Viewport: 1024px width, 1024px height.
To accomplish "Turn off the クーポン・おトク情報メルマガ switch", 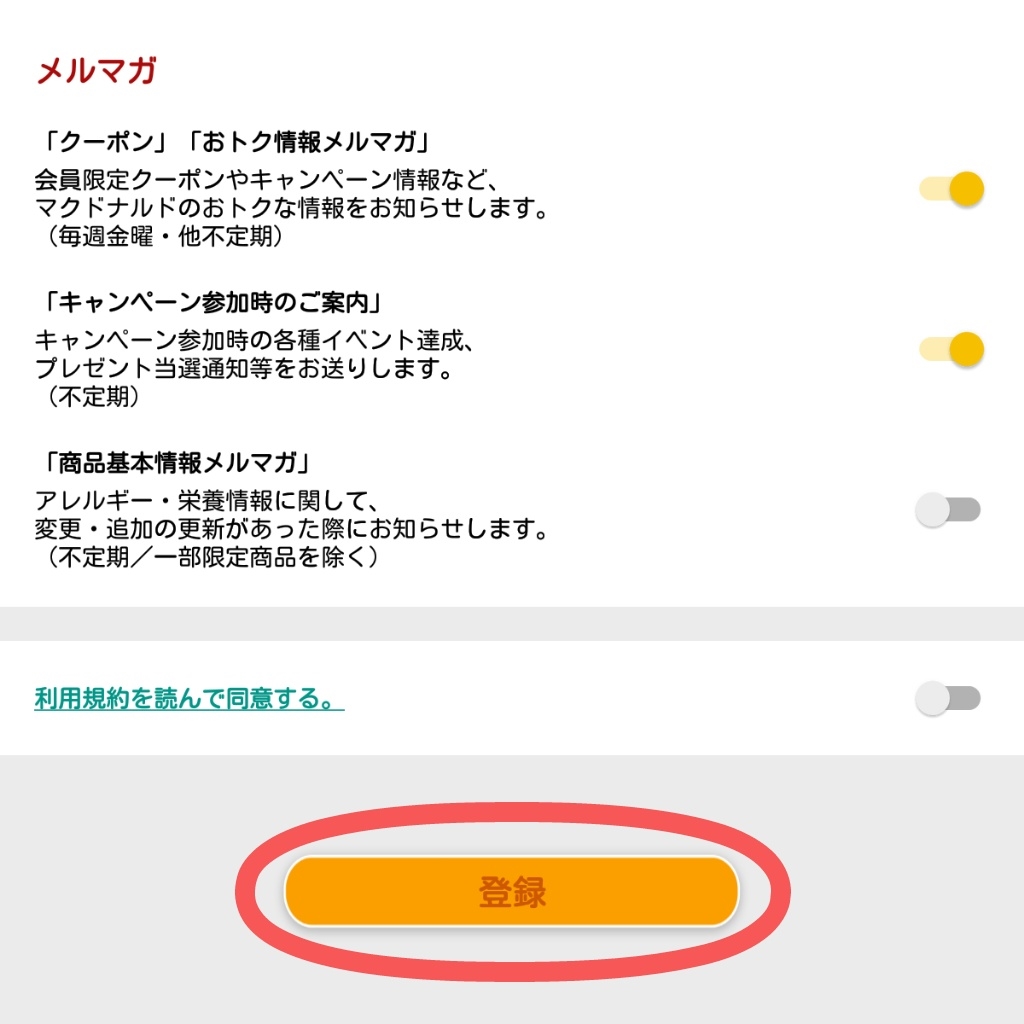I will [x=952, y=188].
